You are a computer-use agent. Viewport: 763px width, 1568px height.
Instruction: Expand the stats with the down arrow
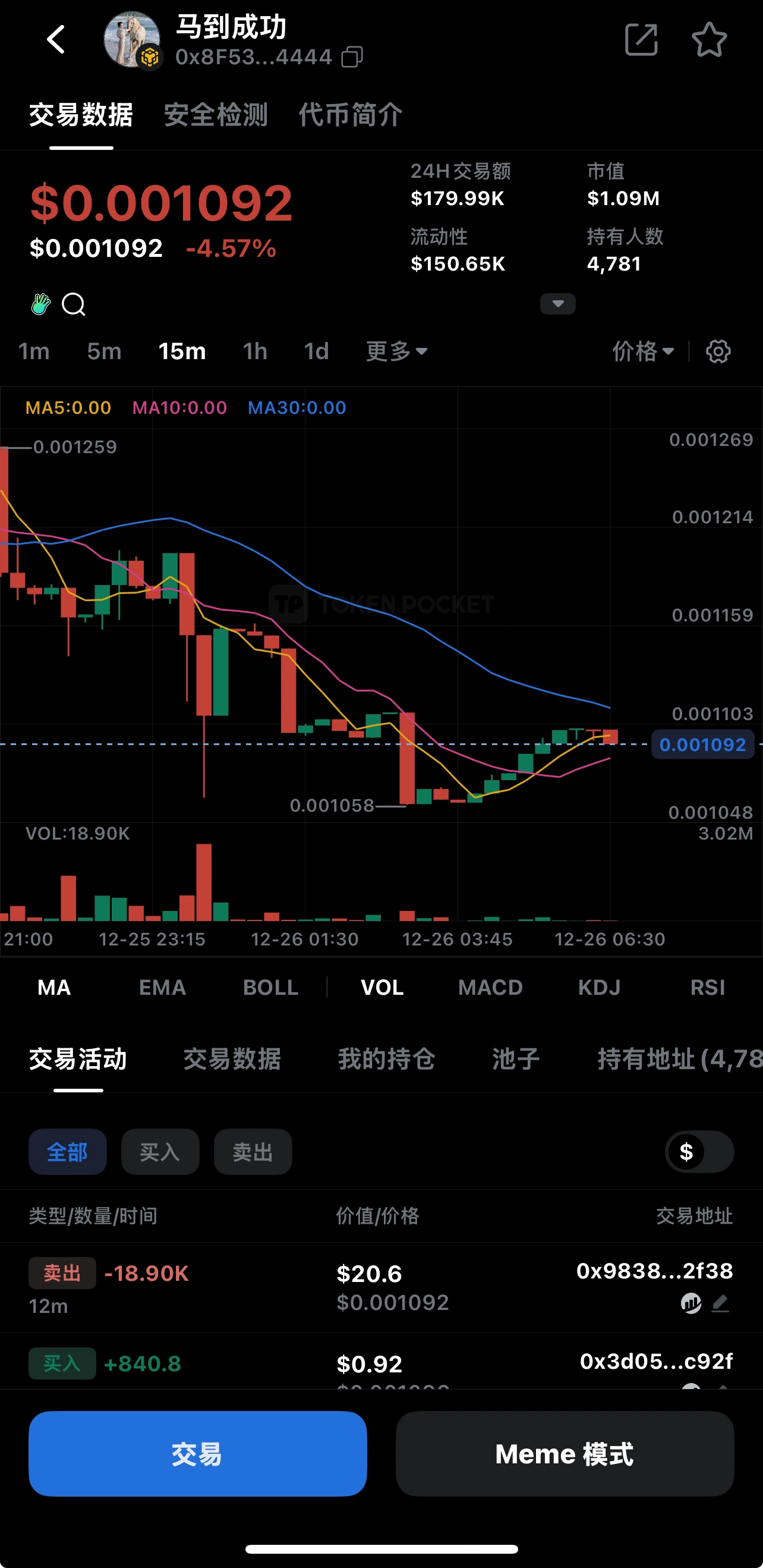tap(557, 303)
